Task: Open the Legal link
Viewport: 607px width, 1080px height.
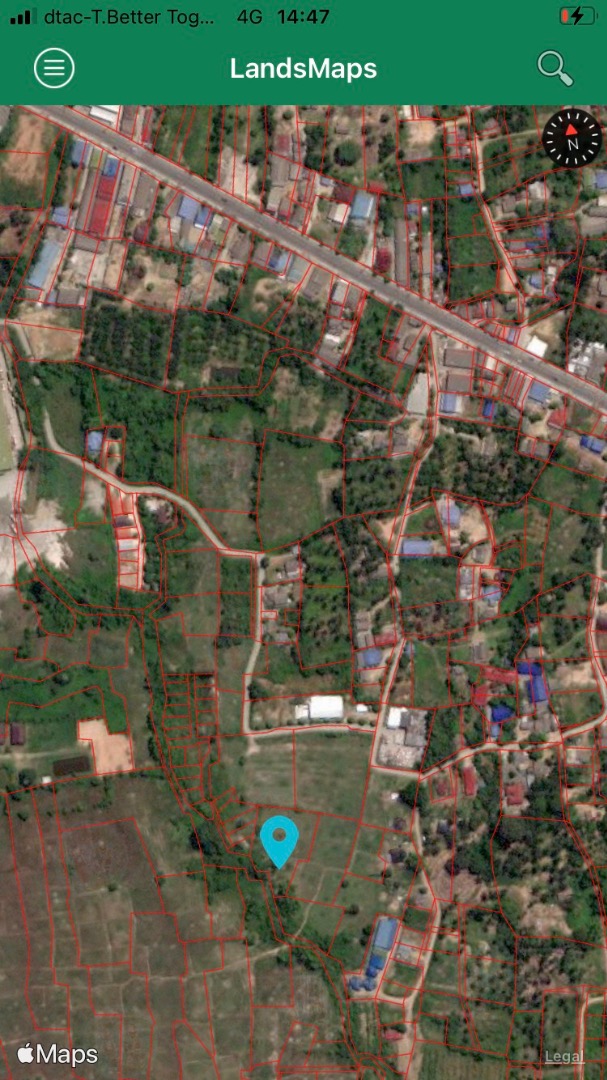Action: pos(564,1057)
